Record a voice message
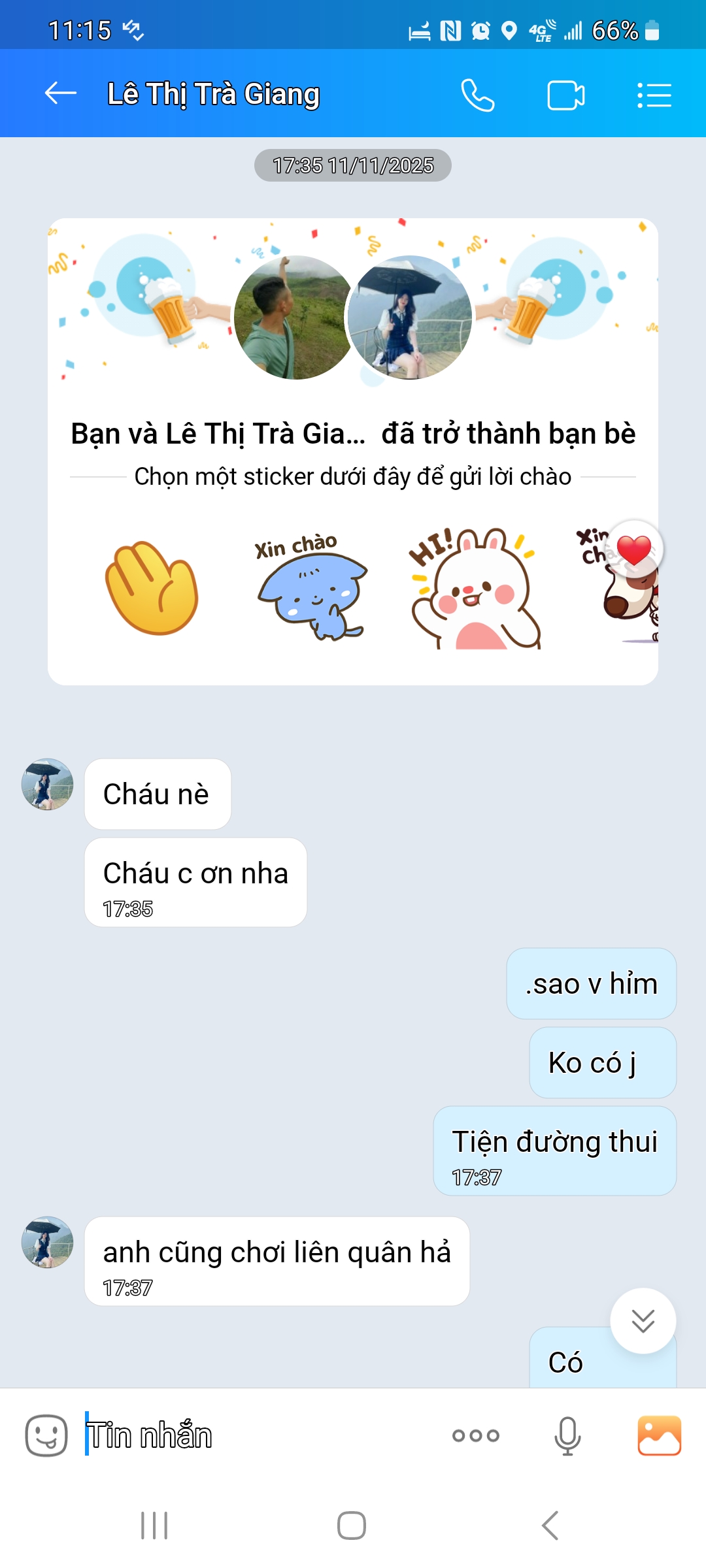706x1568 pixels. (567, 1435)
